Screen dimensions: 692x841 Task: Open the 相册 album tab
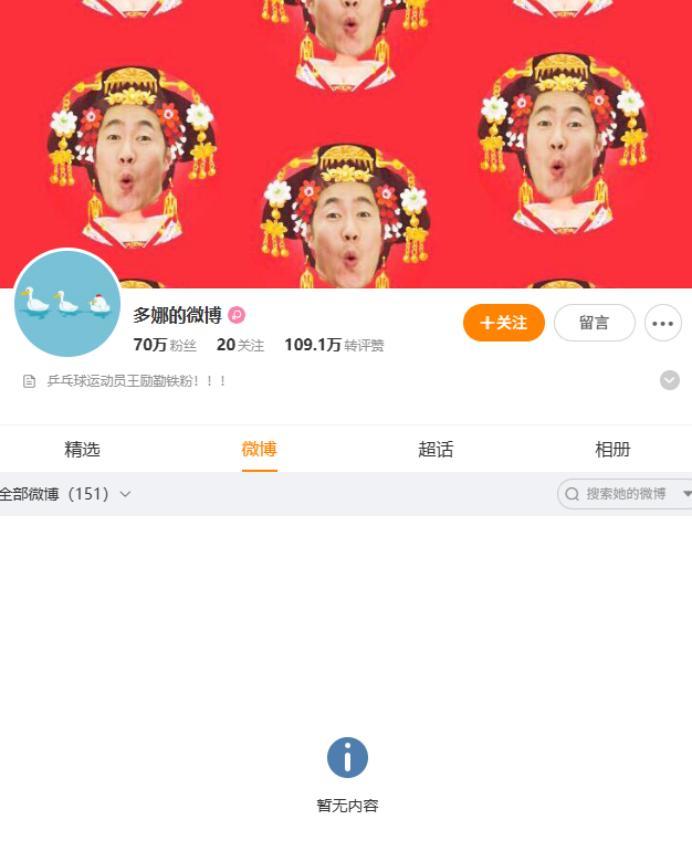612,449
